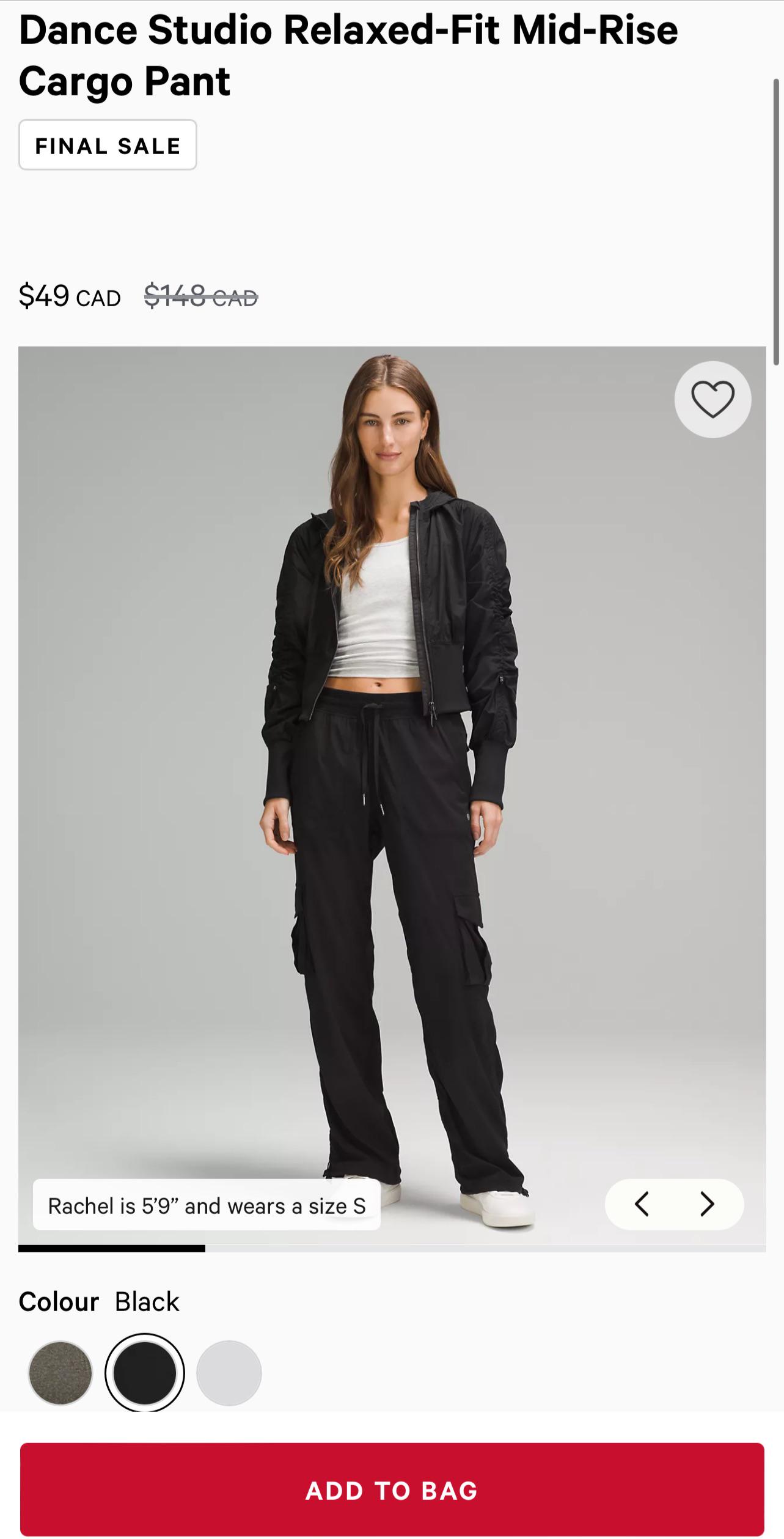This screenshot has height=1539, width=784.
Task: Show the next product image
Action: click(707, 1203)
